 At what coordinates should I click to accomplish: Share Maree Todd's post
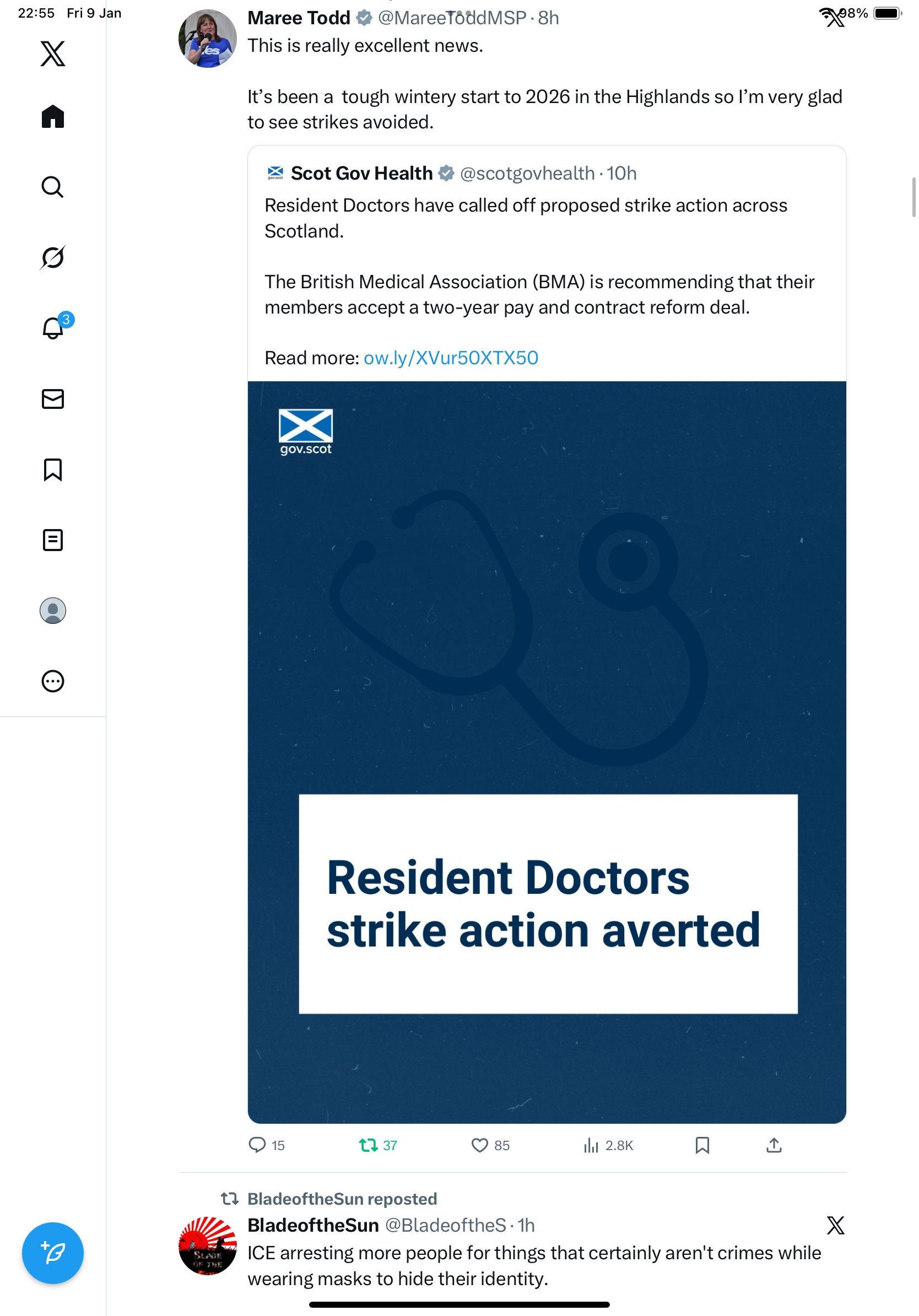click(x=774, y=1145)
